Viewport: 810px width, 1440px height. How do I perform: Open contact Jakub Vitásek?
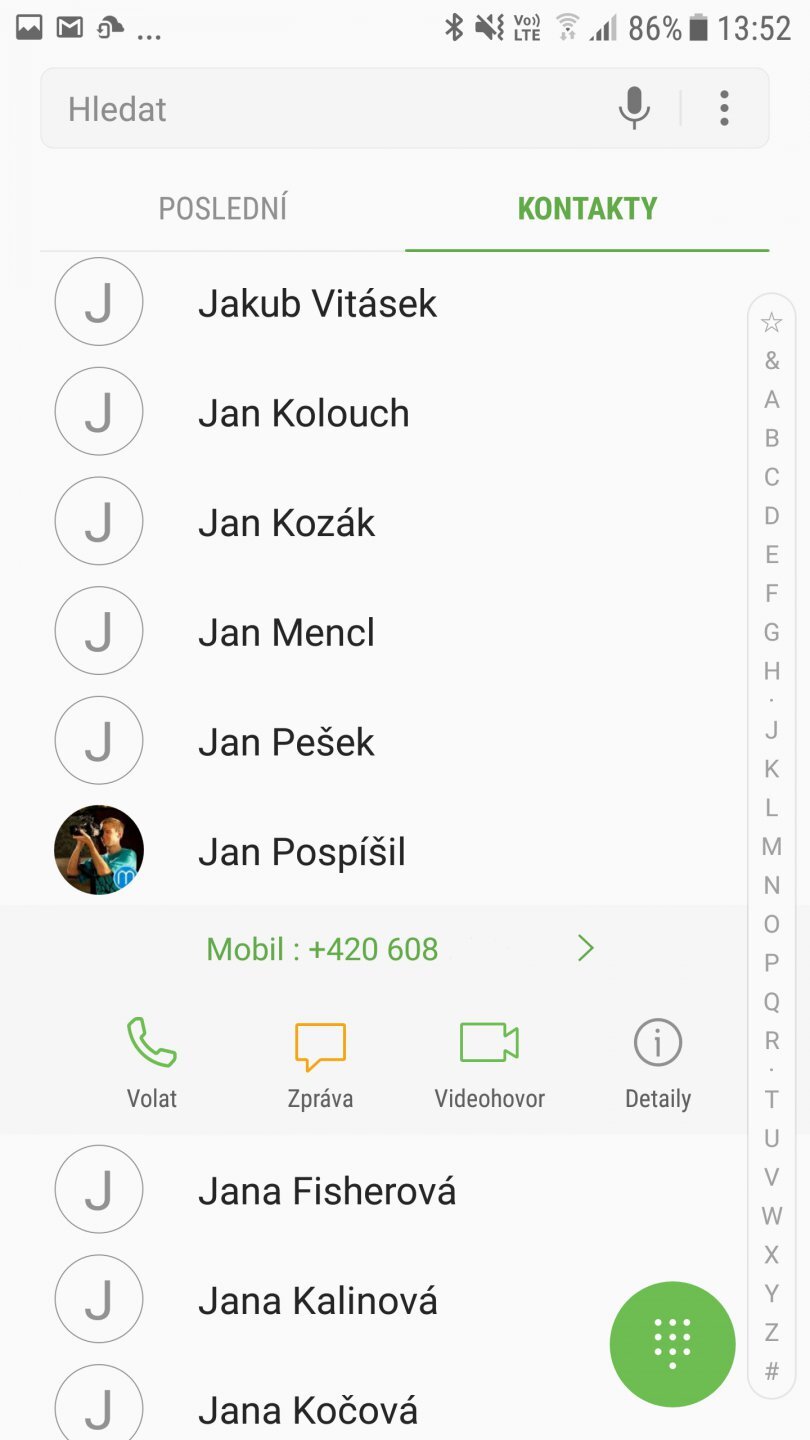317,303
